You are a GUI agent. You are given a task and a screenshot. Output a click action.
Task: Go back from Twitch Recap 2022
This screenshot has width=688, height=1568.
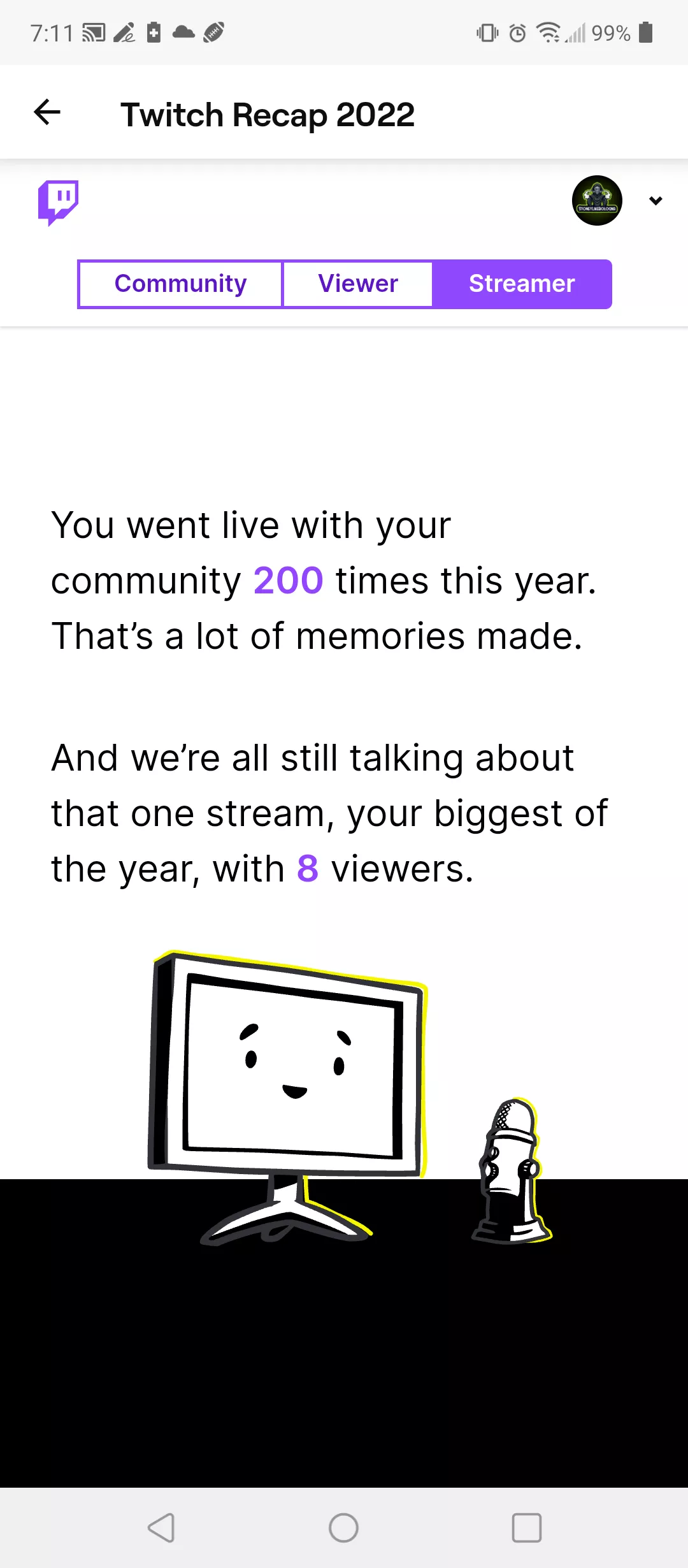click(47, 113)
